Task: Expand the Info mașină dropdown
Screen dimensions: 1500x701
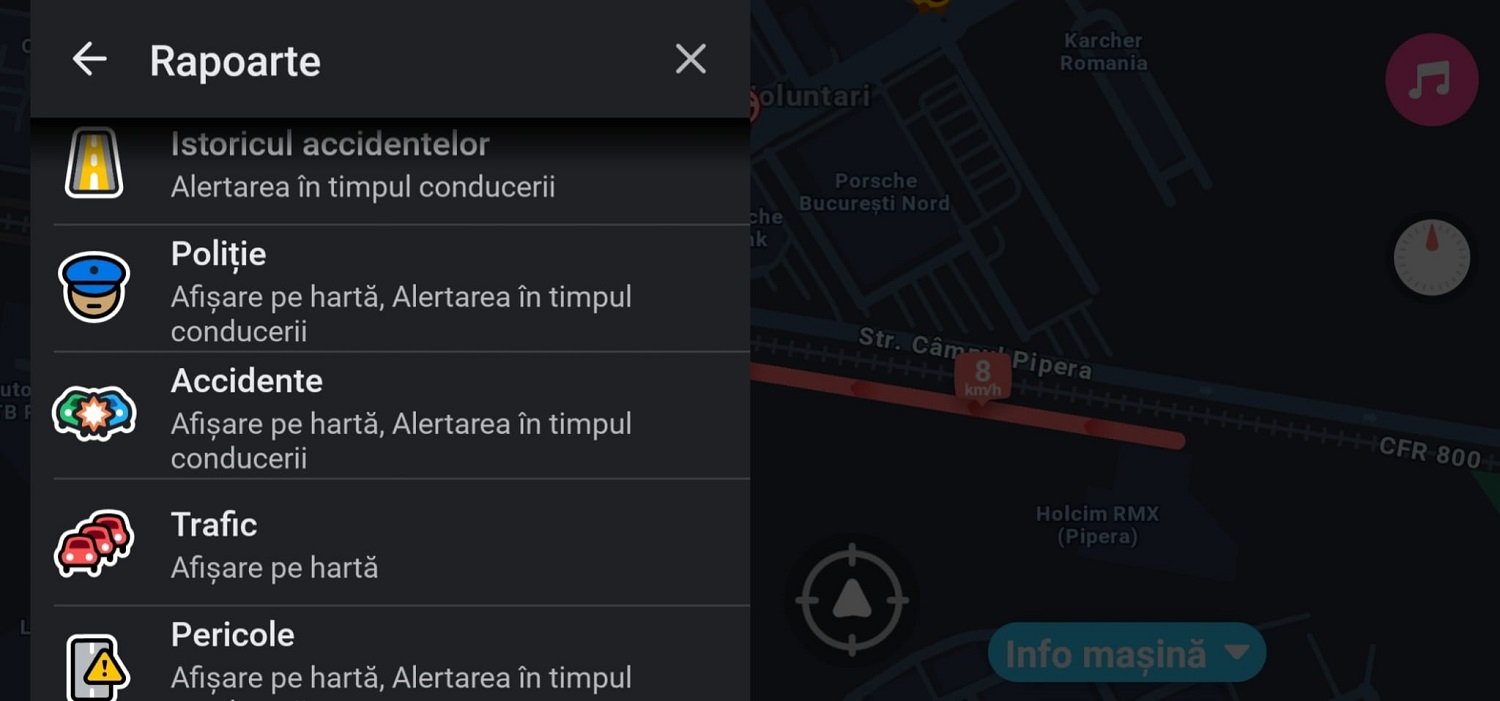Action: [1126, 654]
